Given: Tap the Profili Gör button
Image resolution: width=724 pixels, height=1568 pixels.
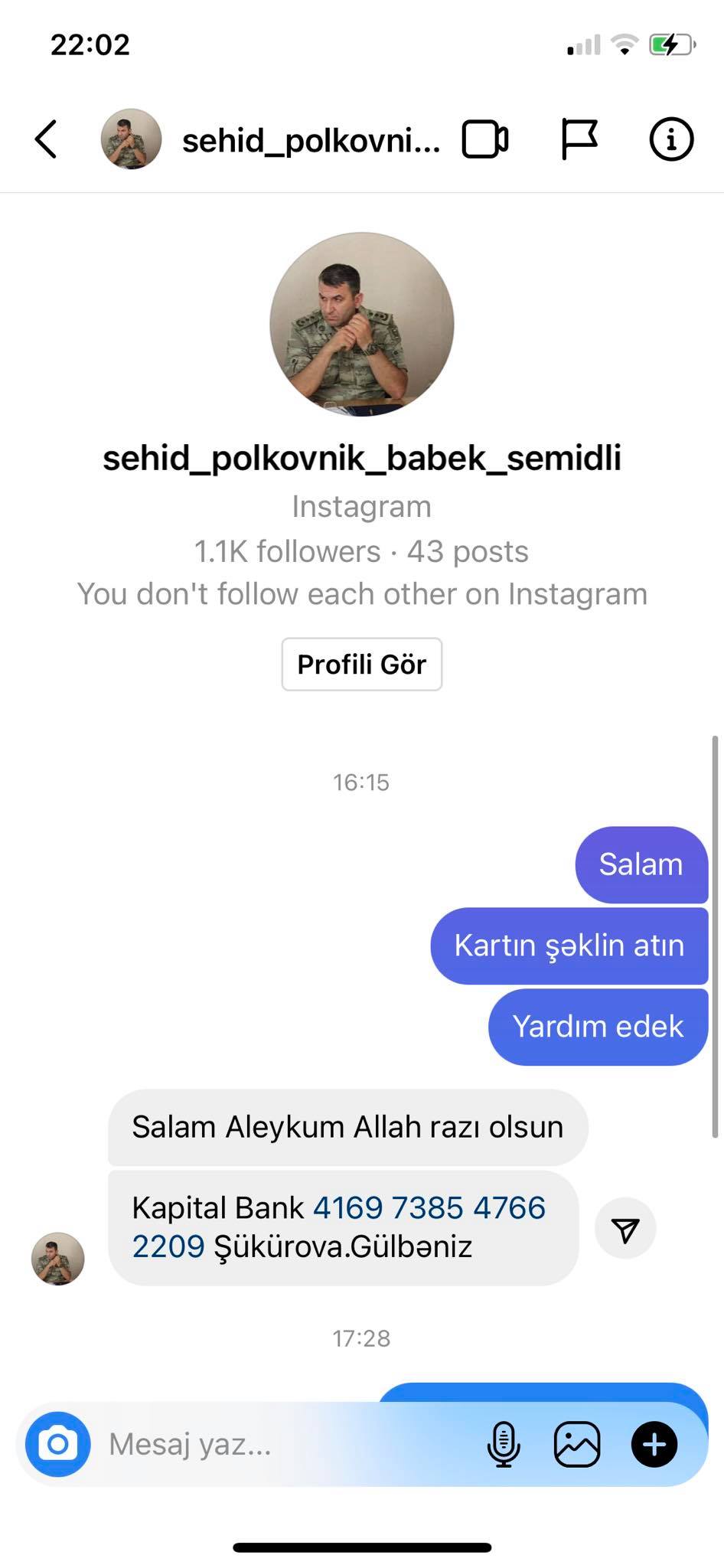Looking at the screenshot, I should [x=361, y=665].
